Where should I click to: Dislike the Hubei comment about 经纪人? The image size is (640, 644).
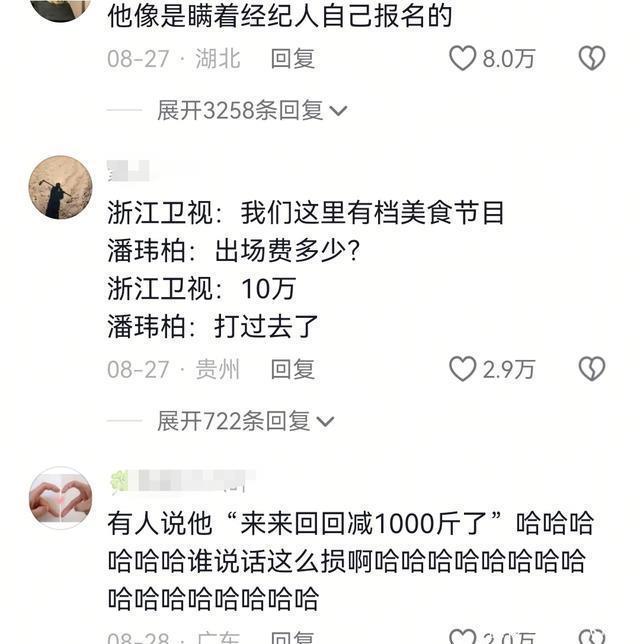591,59
